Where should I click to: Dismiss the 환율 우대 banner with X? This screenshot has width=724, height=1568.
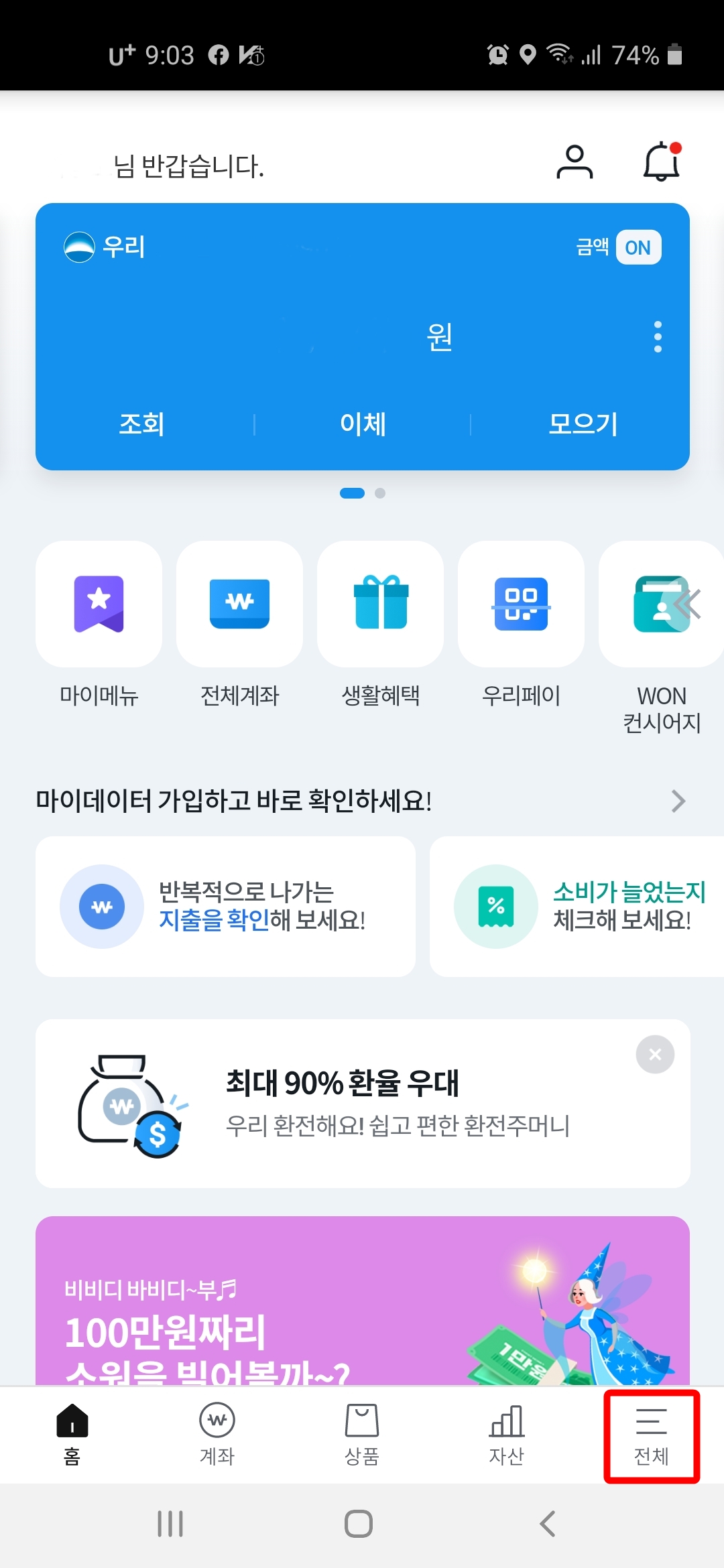[655, 1054]
